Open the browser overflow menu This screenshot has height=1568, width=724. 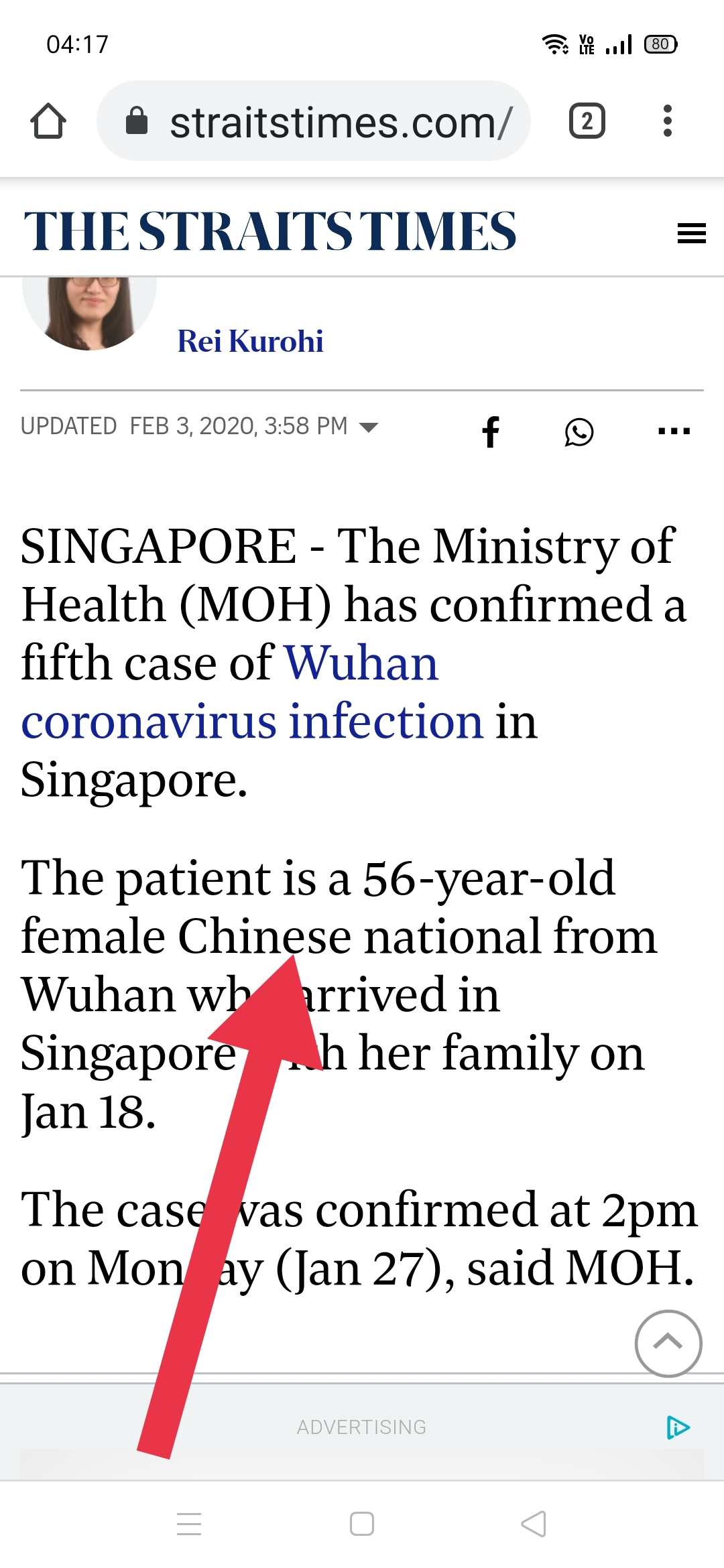(x=667, y=121)
